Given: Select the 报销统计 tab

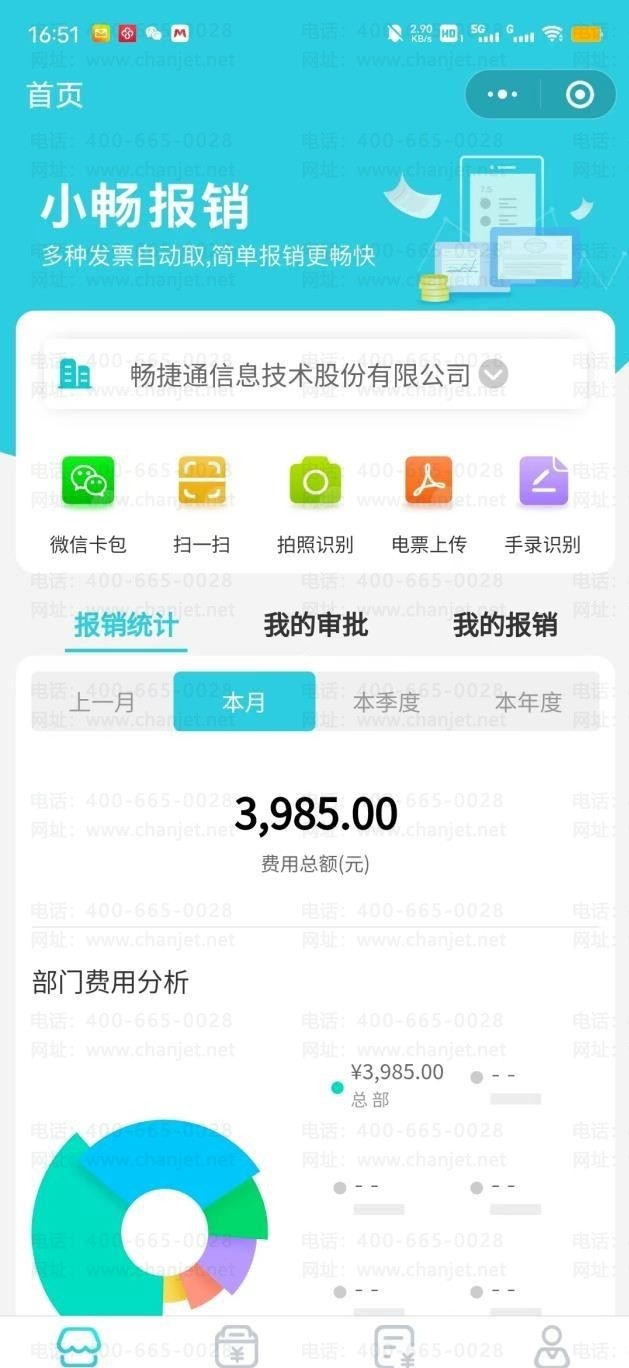Looking at the screenshot, I should pyautogui.click(x=126, y=626).
